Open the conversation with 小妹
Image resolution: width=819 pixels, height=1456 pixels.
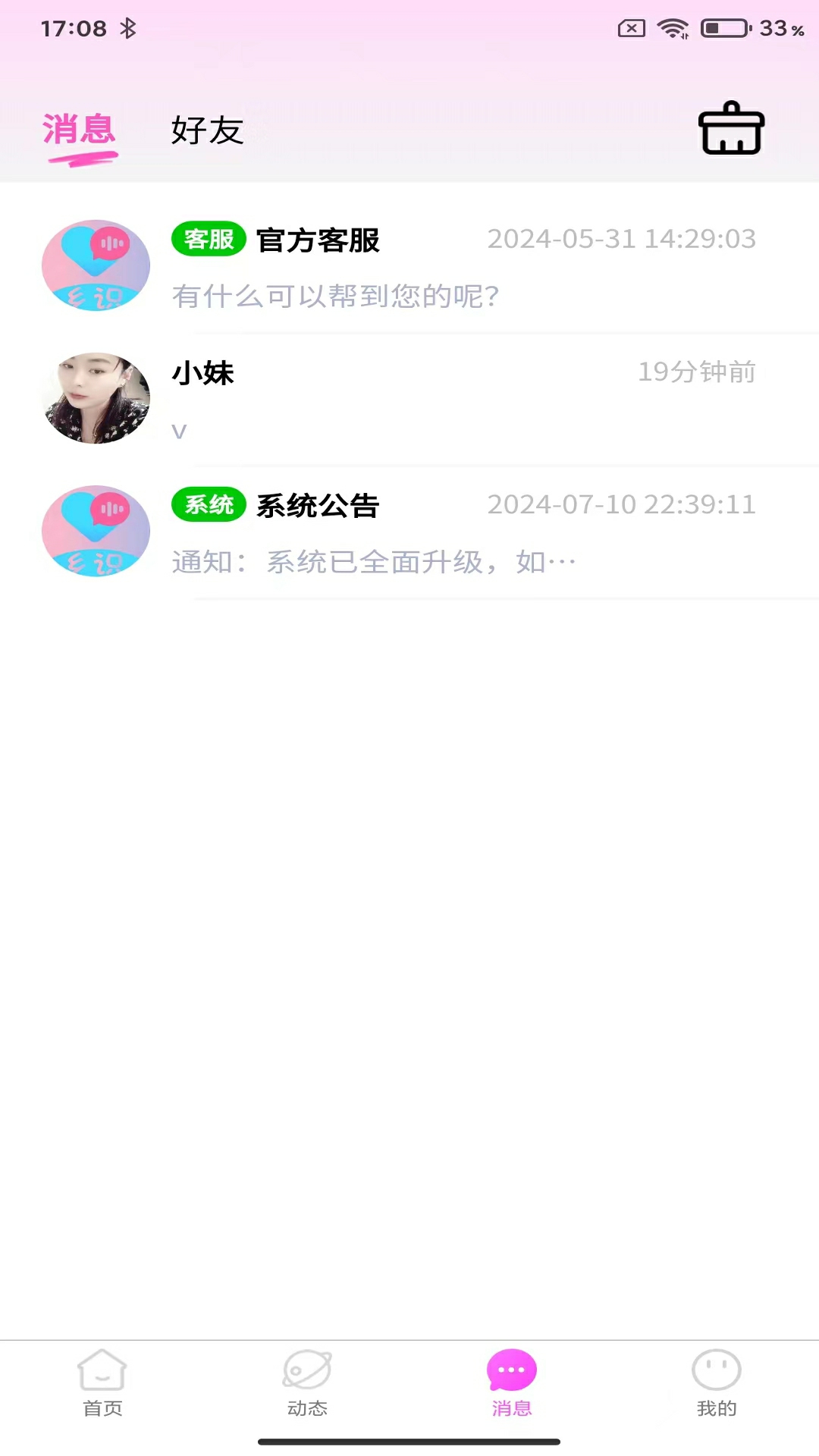pyautogui.click(x=409, y=400)
